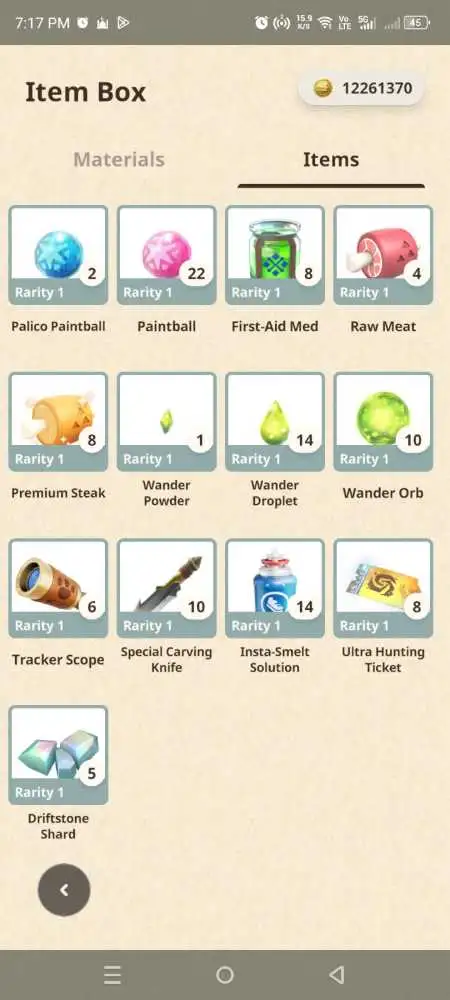
Task: View Insta-Smelt Solution details
Action: tap(275, 588)
